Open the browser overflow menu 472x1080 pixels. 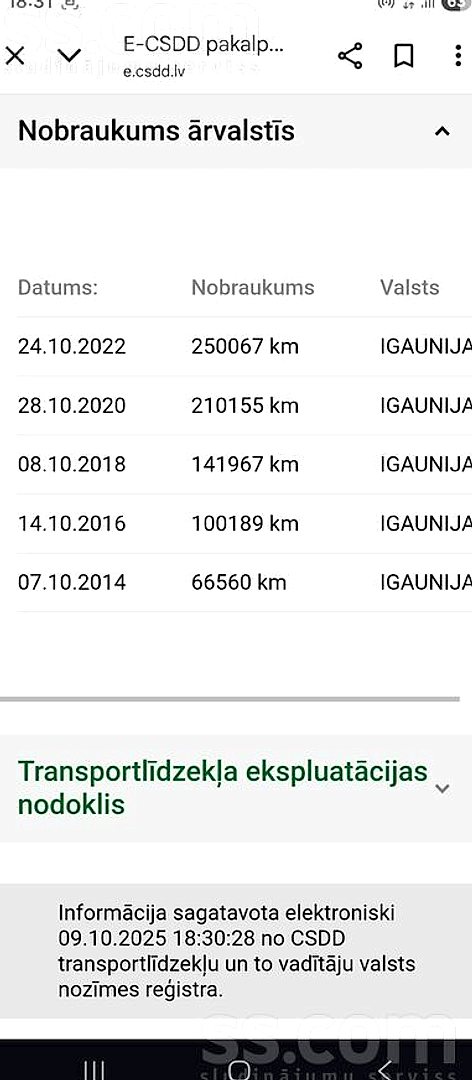458,56
